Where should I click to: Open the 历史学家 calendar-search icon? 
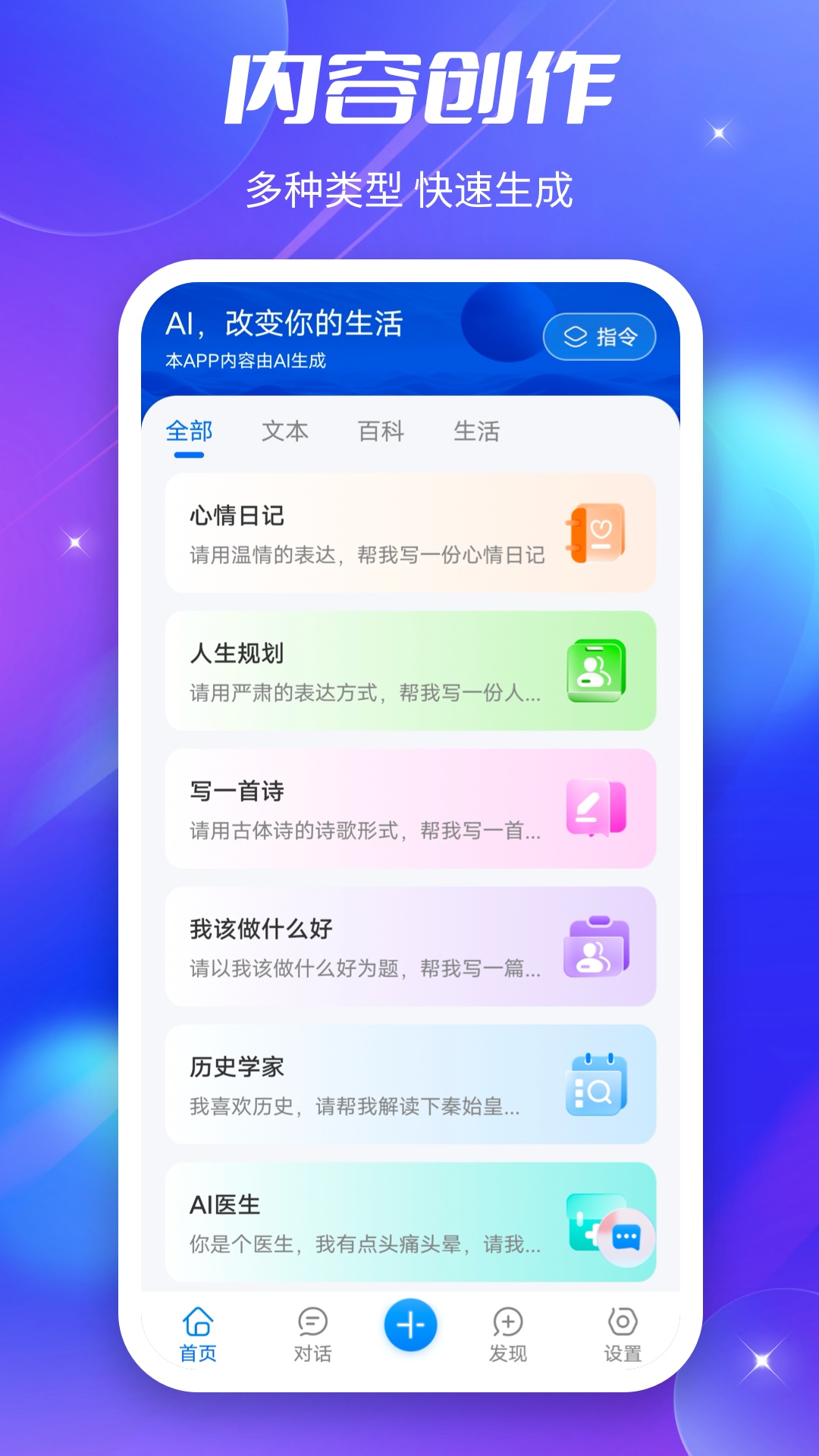pyautogui.click(x=595, y=1085)
